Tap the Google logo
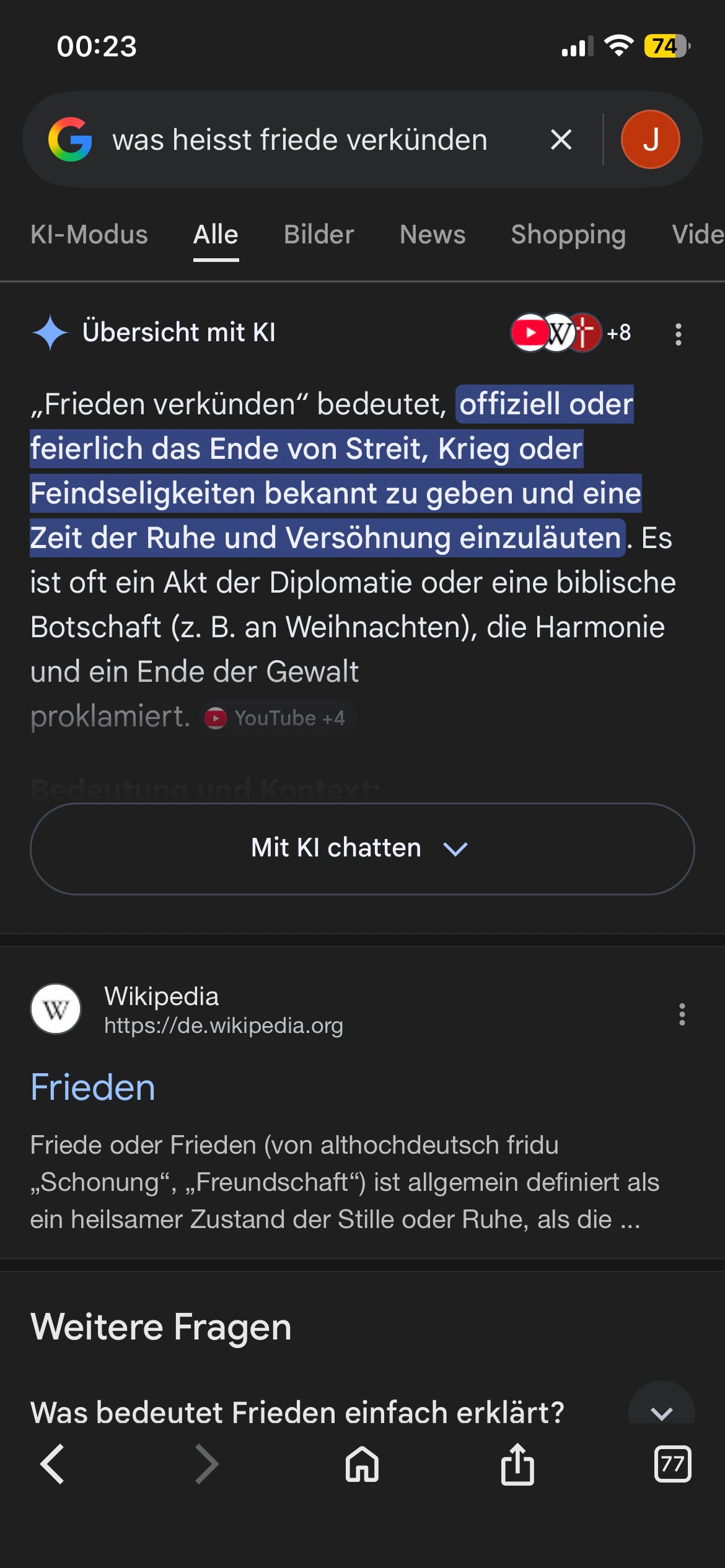This screenshot has height=1568, width=725. click(x=70, y=140)
